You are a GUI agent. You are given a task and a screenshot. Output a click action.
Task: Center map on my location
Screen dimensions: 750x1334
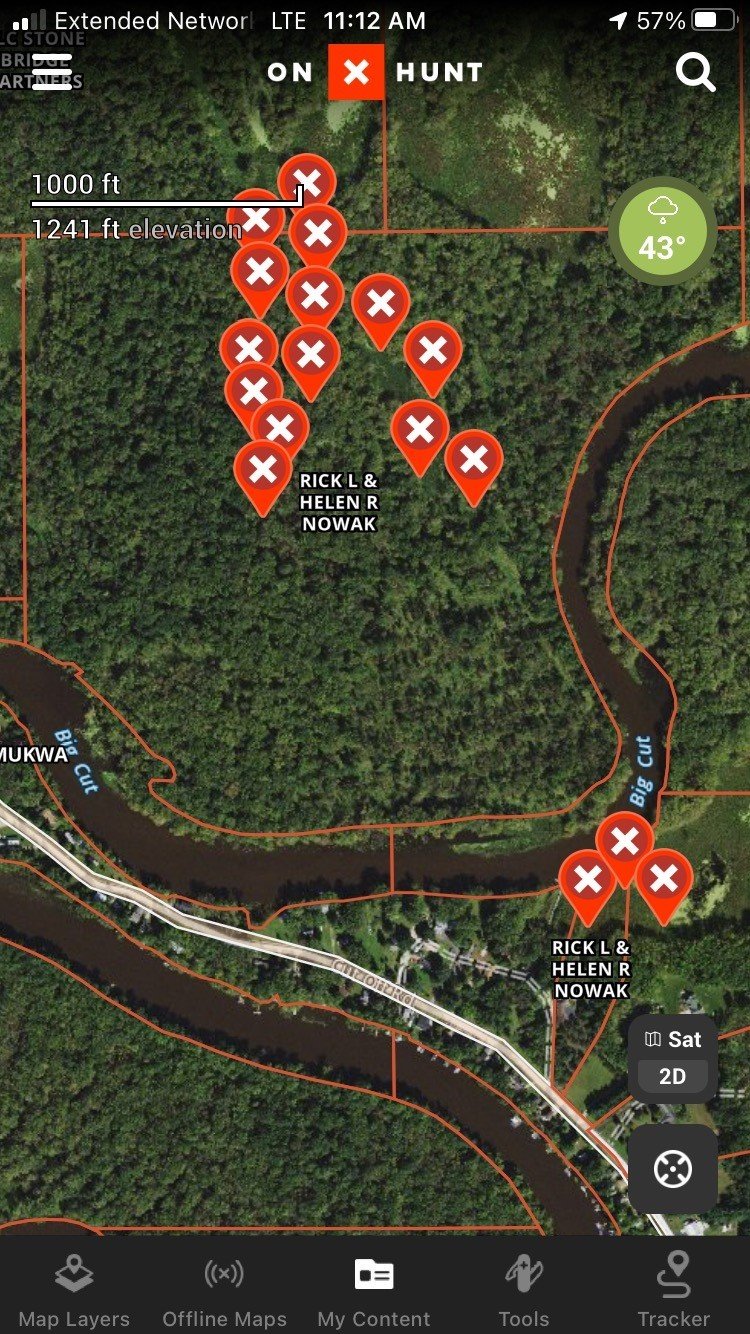tap(672, 1169)
